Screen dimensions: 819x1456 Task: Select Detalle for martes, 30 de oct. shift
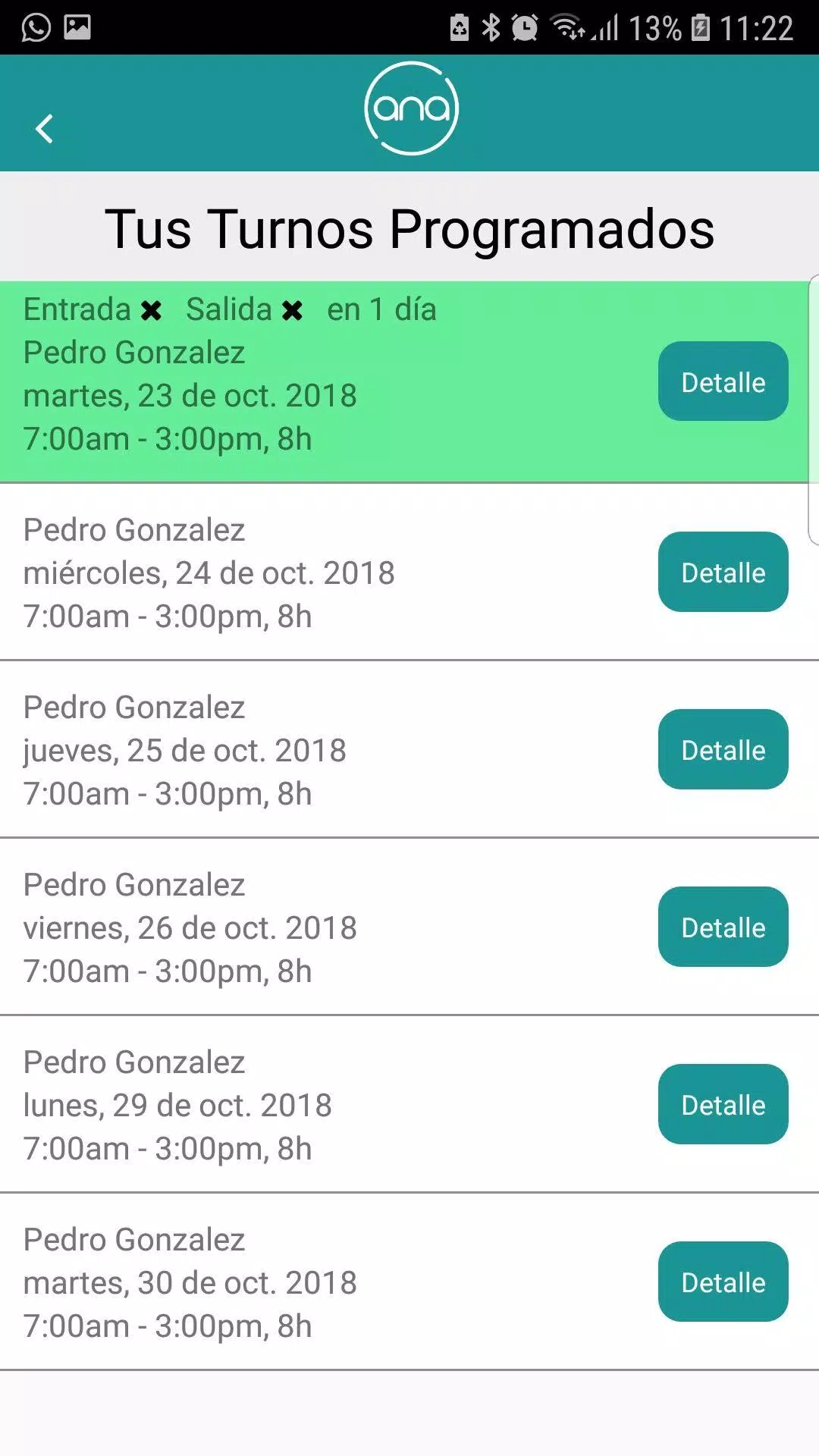point(723,1282)
